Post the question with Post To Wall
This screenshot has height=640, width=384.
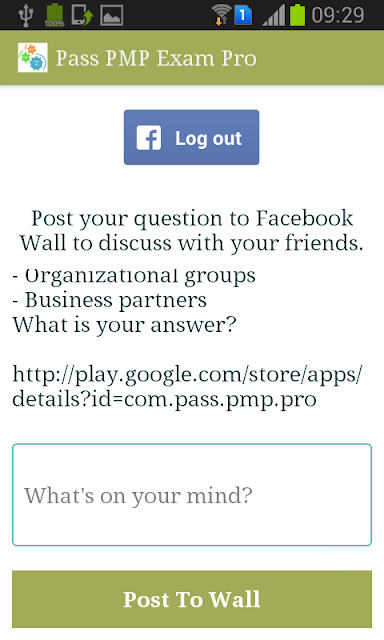(x=192, y=599)
